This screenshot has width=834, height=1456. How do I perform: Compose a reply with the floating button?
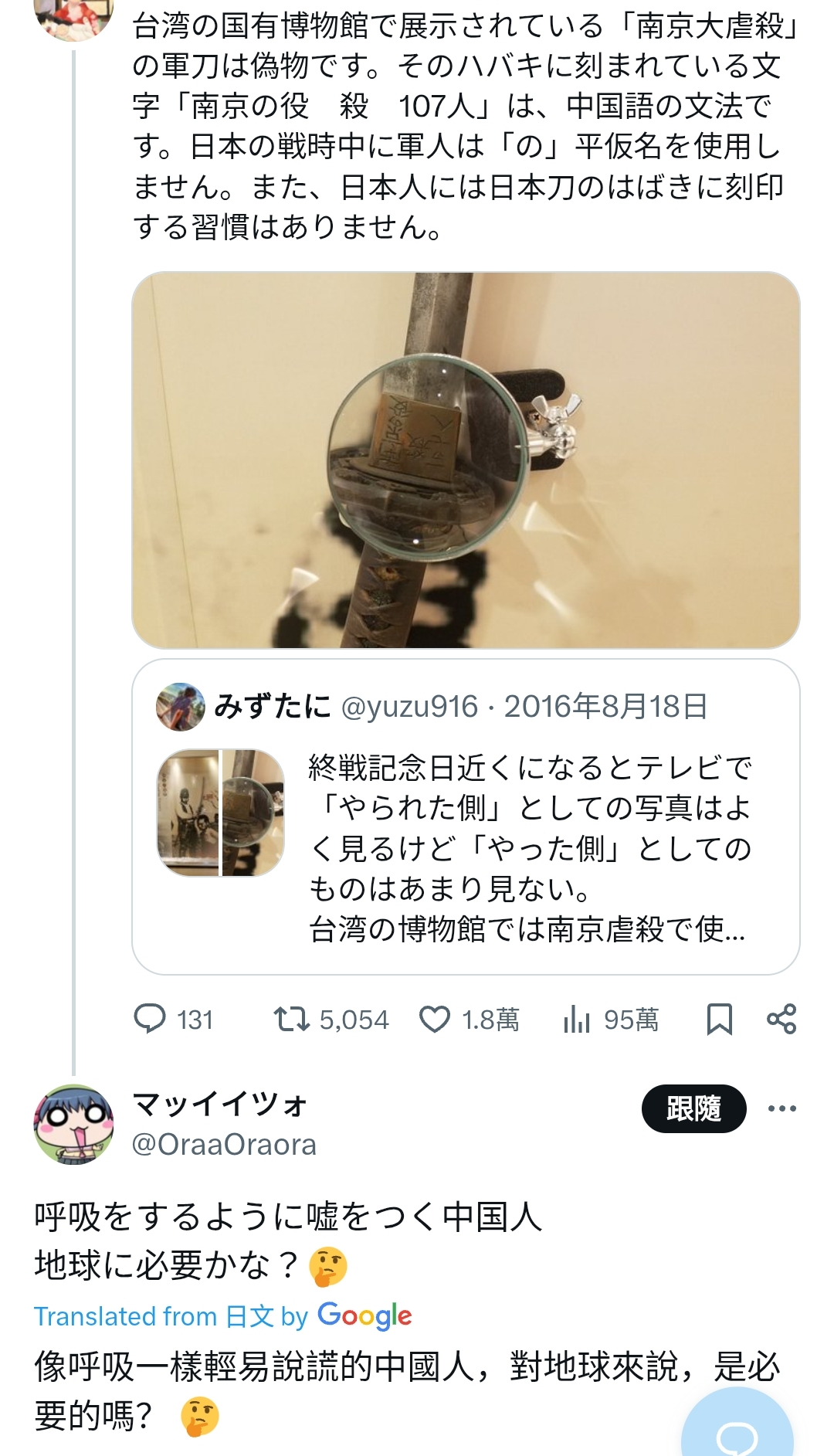pyautogui.click(x=737, y=1427)
